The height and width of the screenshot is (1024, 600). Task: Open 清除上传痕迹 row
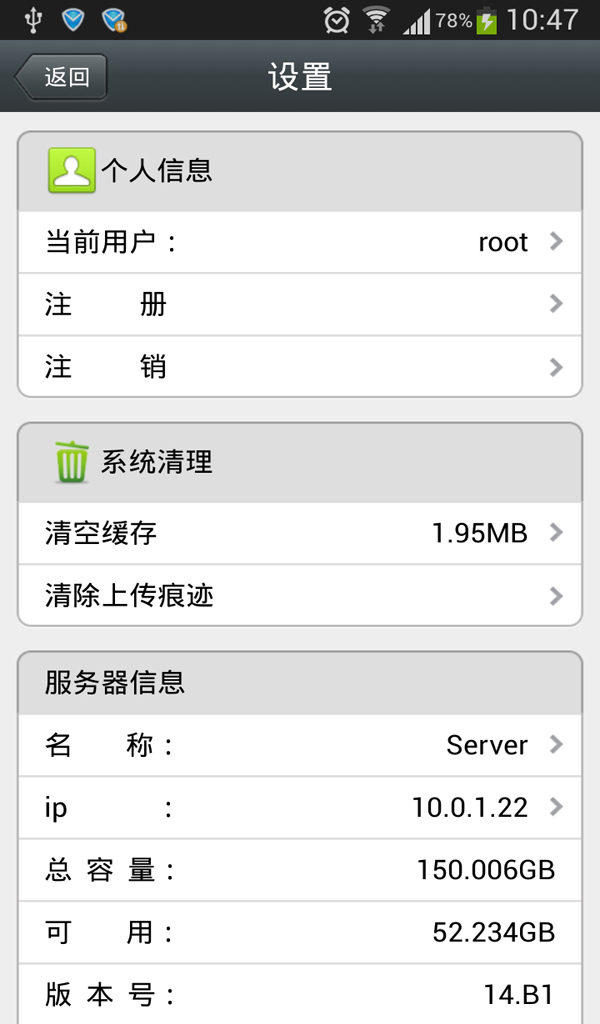click(300, 596)
